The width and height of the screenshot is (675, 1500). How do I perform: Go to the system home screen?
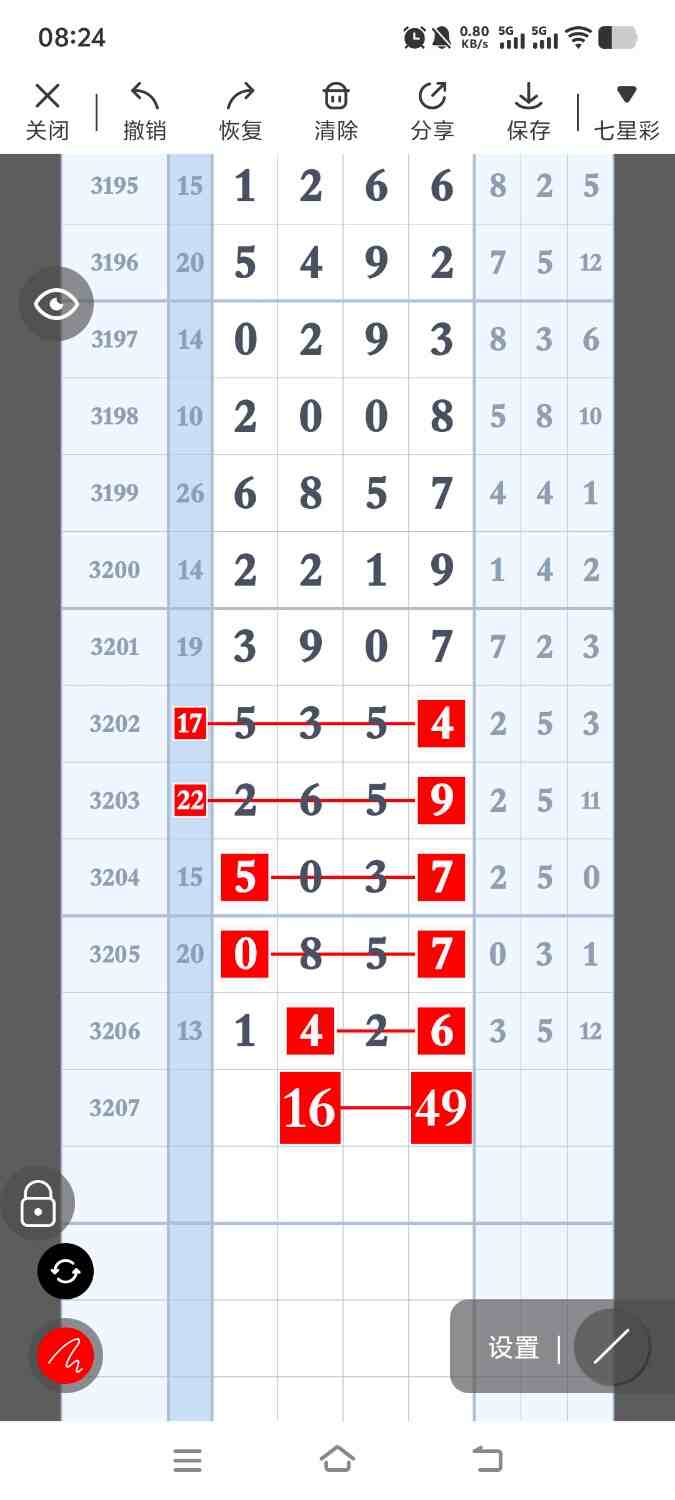click(x=337, y=1460)
